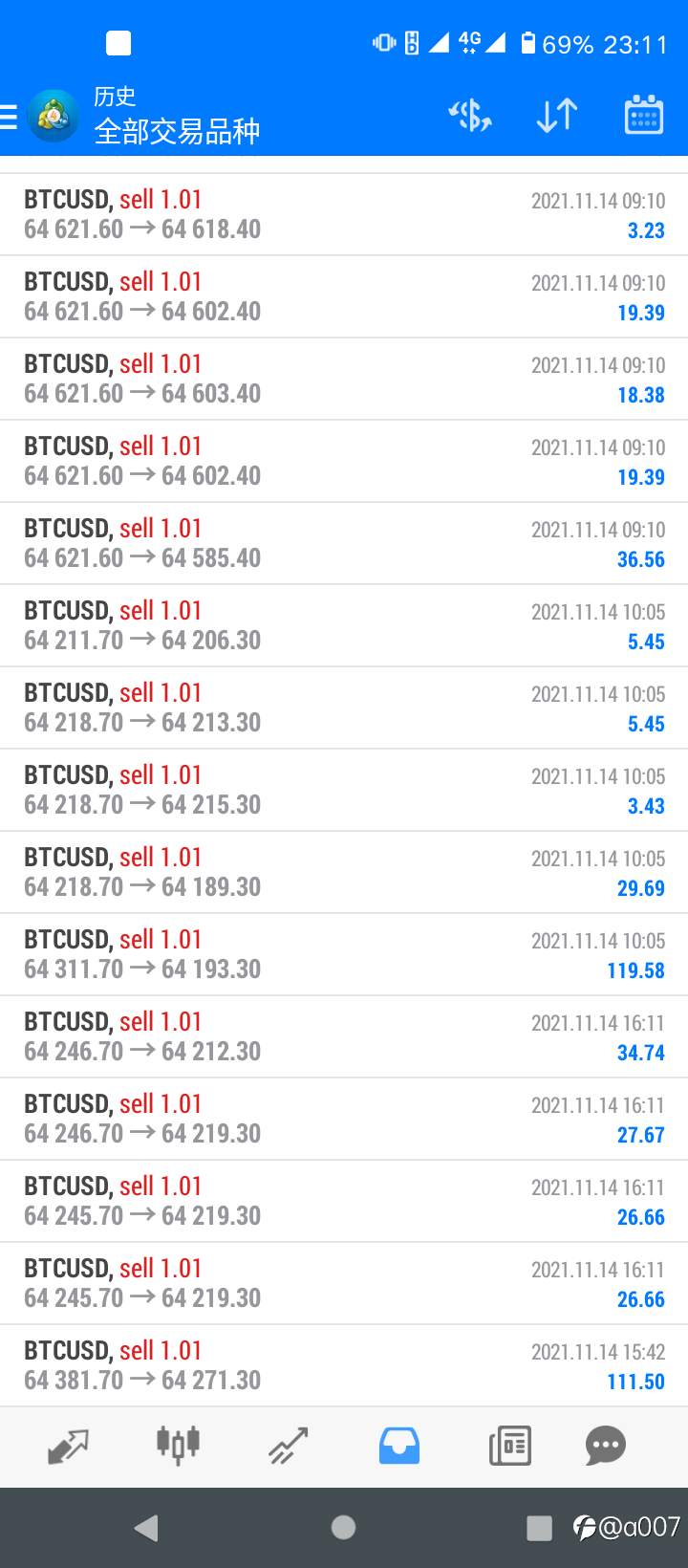Screen dimensions: 688x1568
Task: Open the BTCUSD trade with profit 18.38
Action: (x=344, y=380)
